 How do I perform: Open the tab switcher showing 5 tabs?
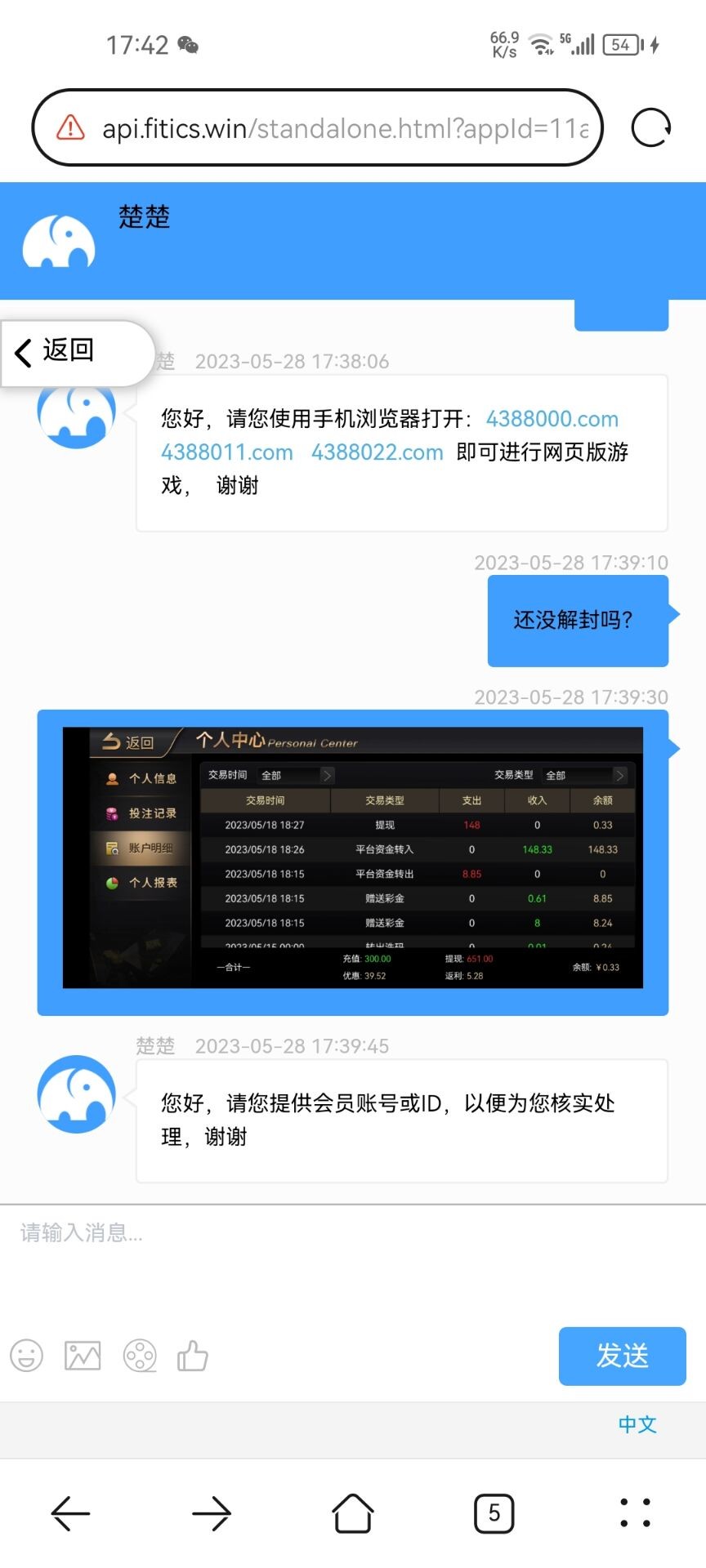click(x=494, y=1513)
